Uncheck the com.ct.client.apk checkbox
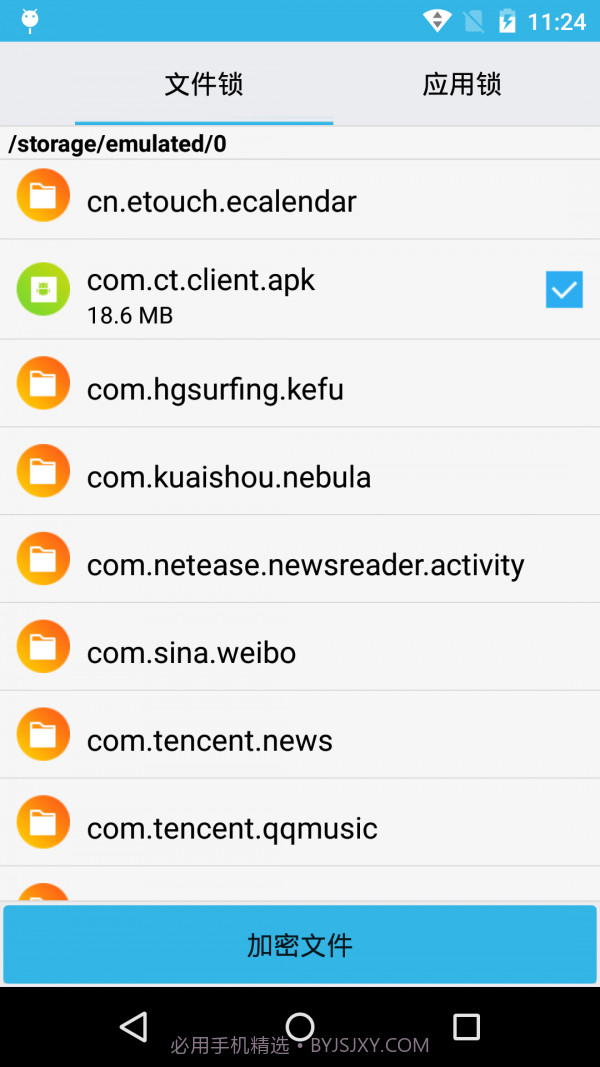The image size is (600, 1067). click(x=564, y=290)
